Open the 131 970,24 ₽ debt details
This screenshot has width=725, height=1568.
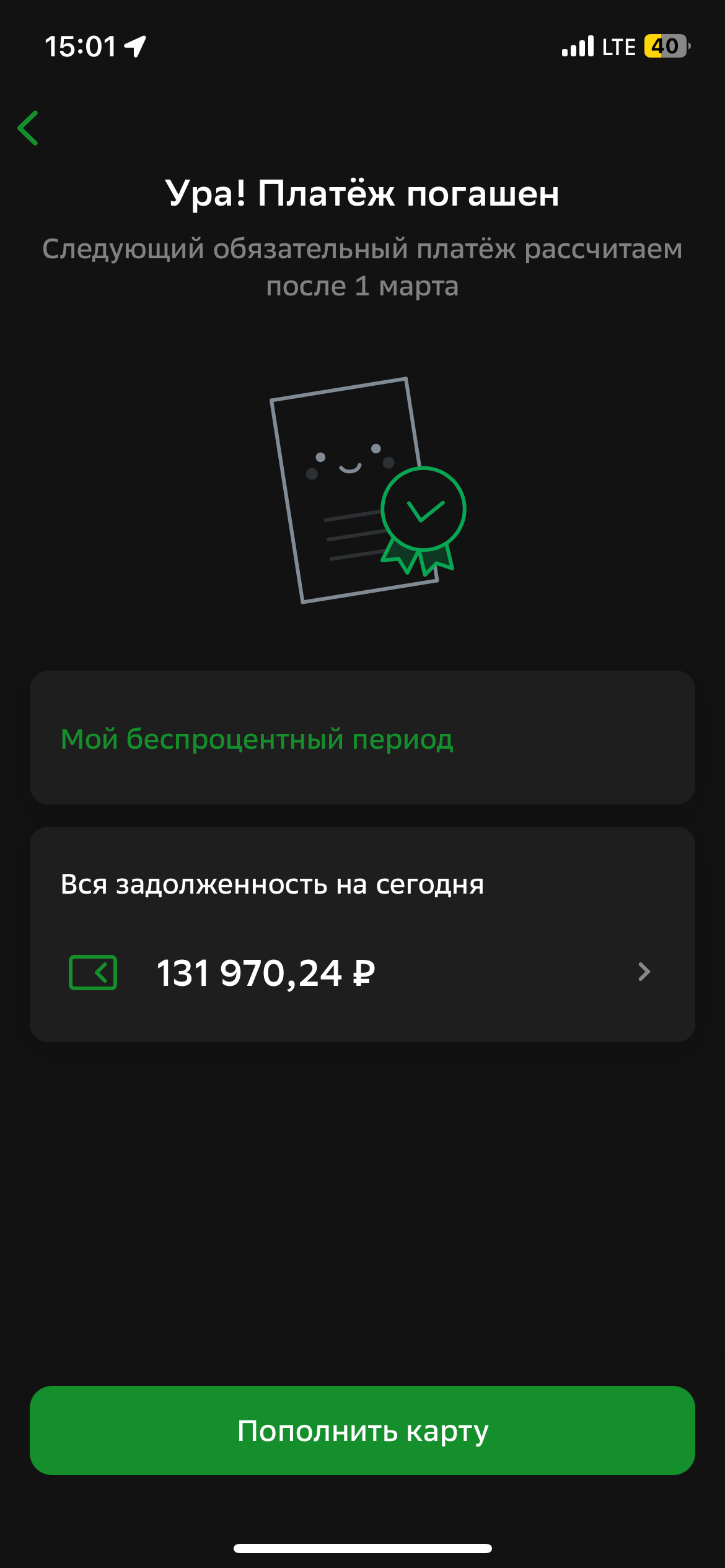362,972
